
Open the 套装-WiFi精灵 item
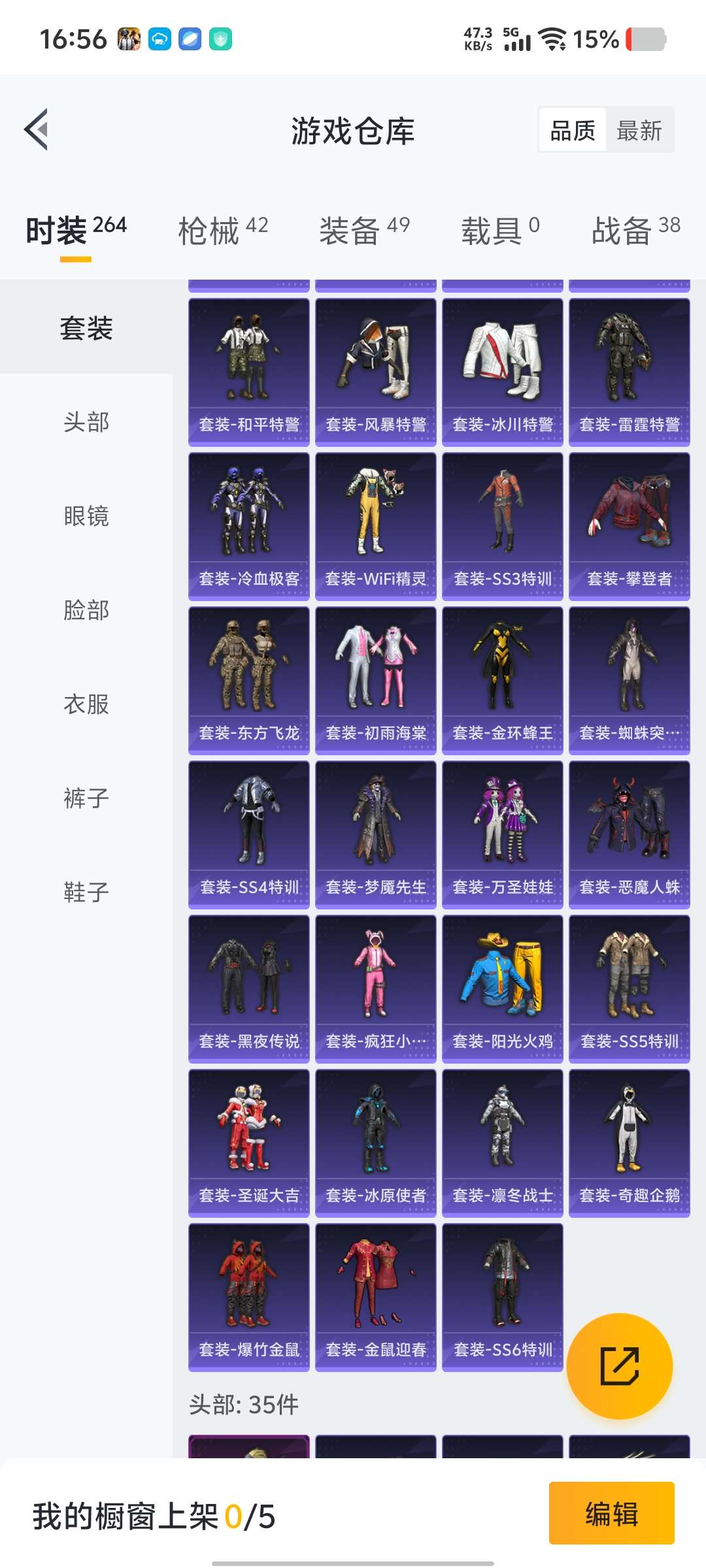[x=376, y=527]
